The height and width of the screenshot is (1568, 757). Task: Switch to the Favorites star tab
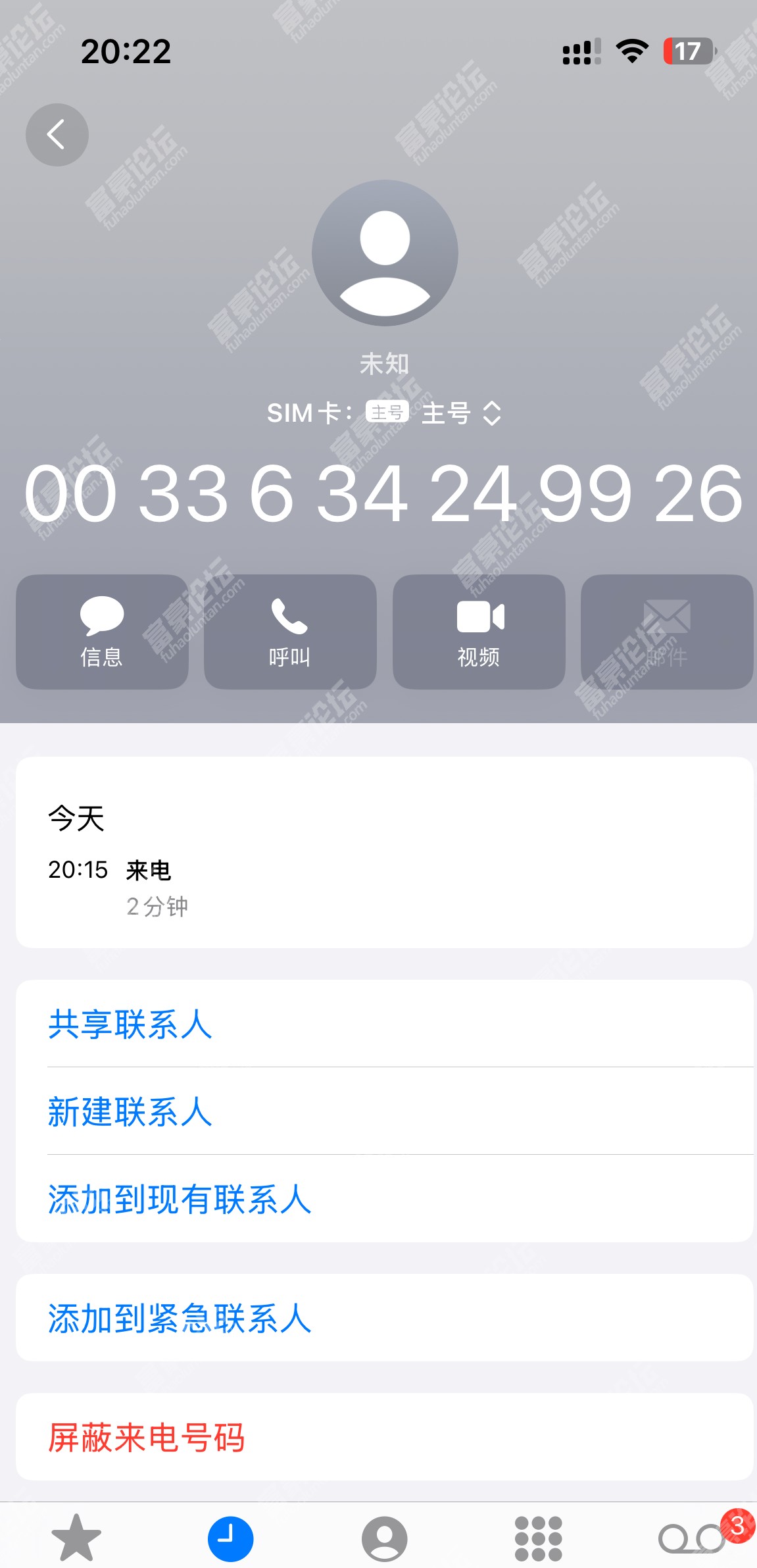(x=76, y=1538)
